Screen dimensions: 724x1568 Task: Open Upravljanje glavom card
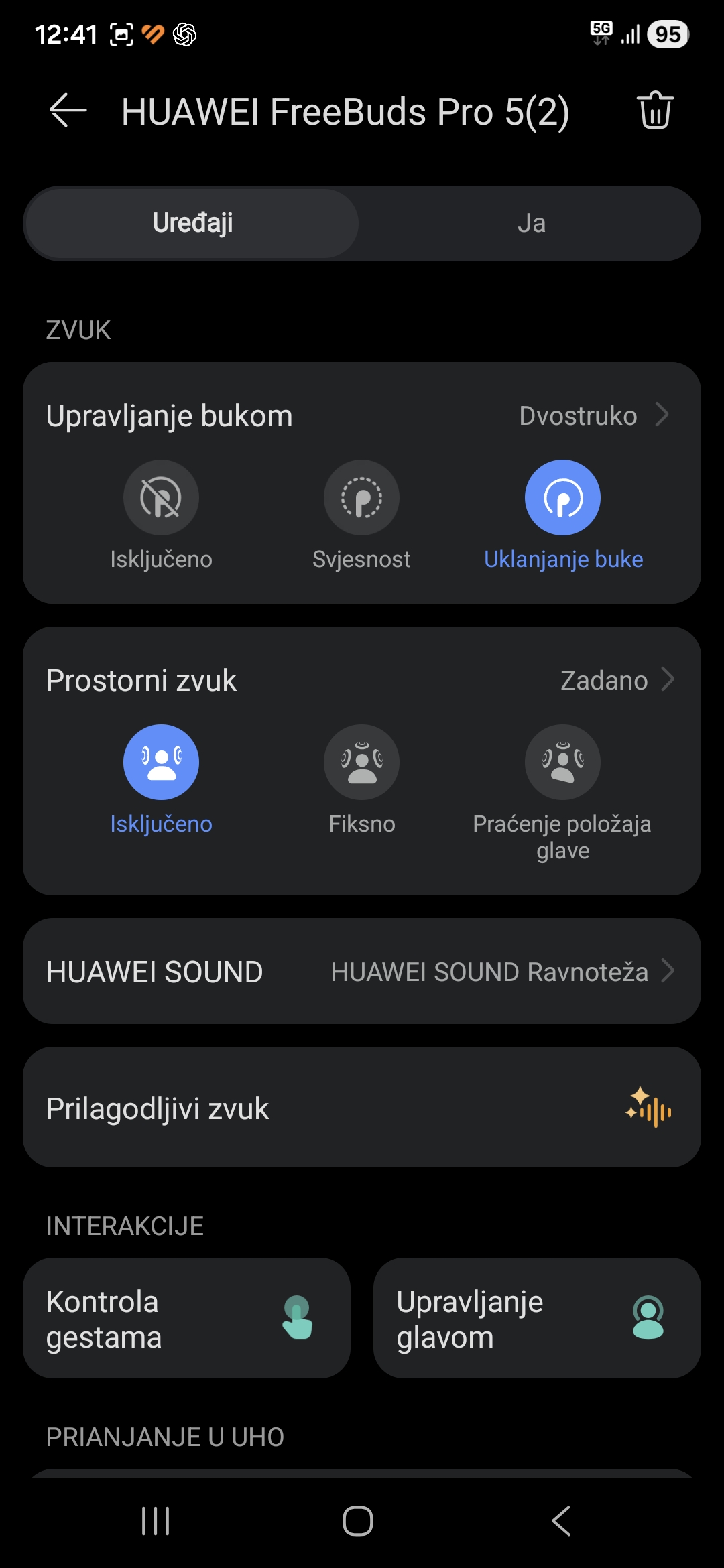537,1319
